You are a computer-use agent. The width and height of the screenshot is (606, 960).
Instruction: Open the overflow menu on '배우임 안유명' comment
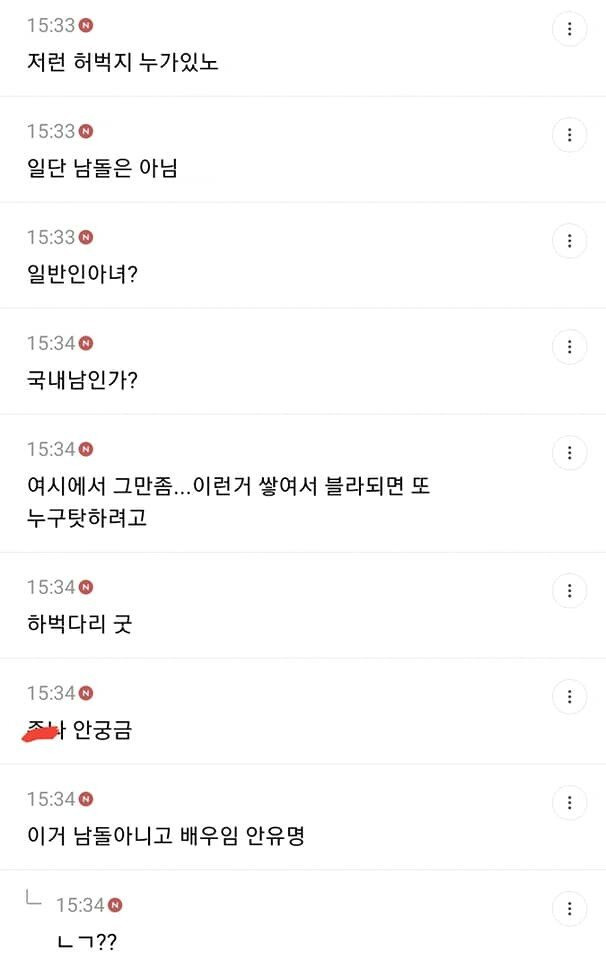pos(569,803)
